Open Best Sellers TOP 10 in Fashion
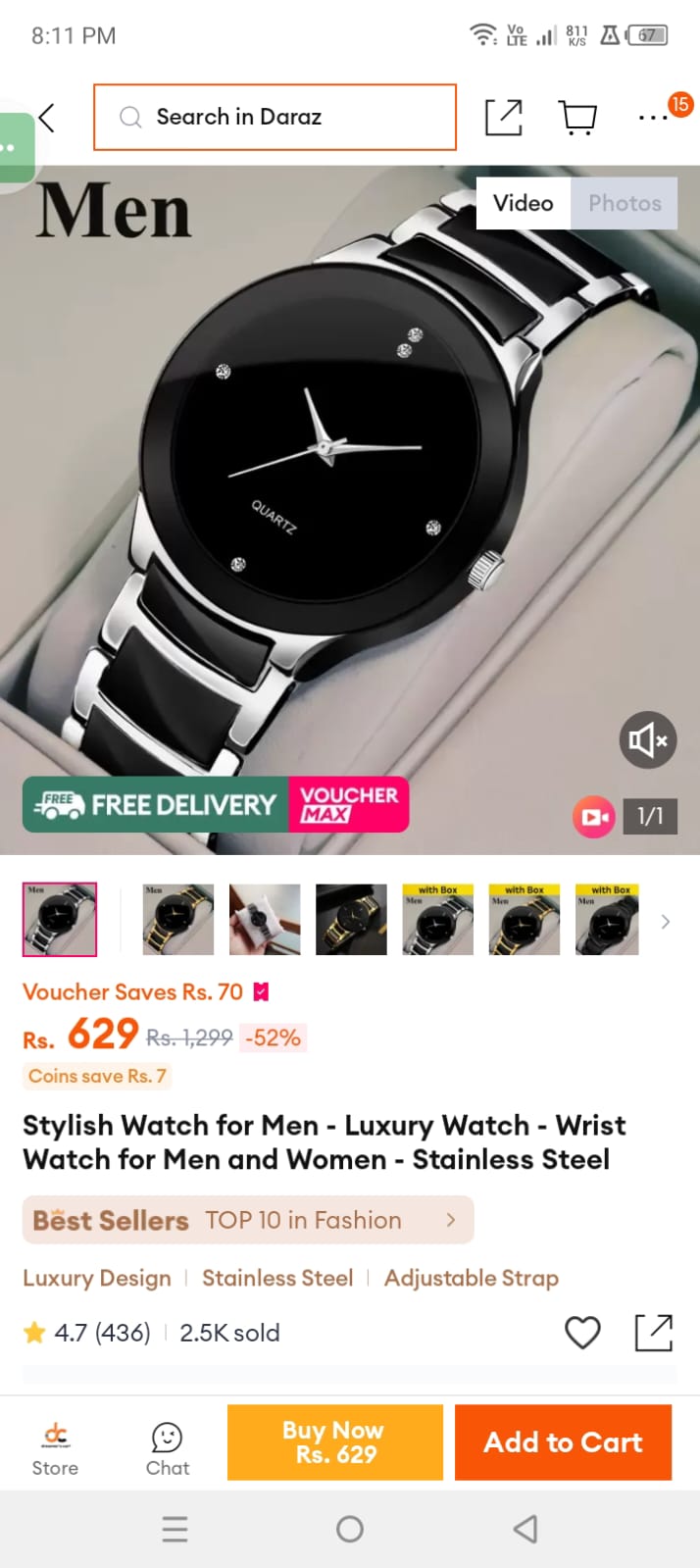This screenshot has height=1568, width=700. 248,1220
